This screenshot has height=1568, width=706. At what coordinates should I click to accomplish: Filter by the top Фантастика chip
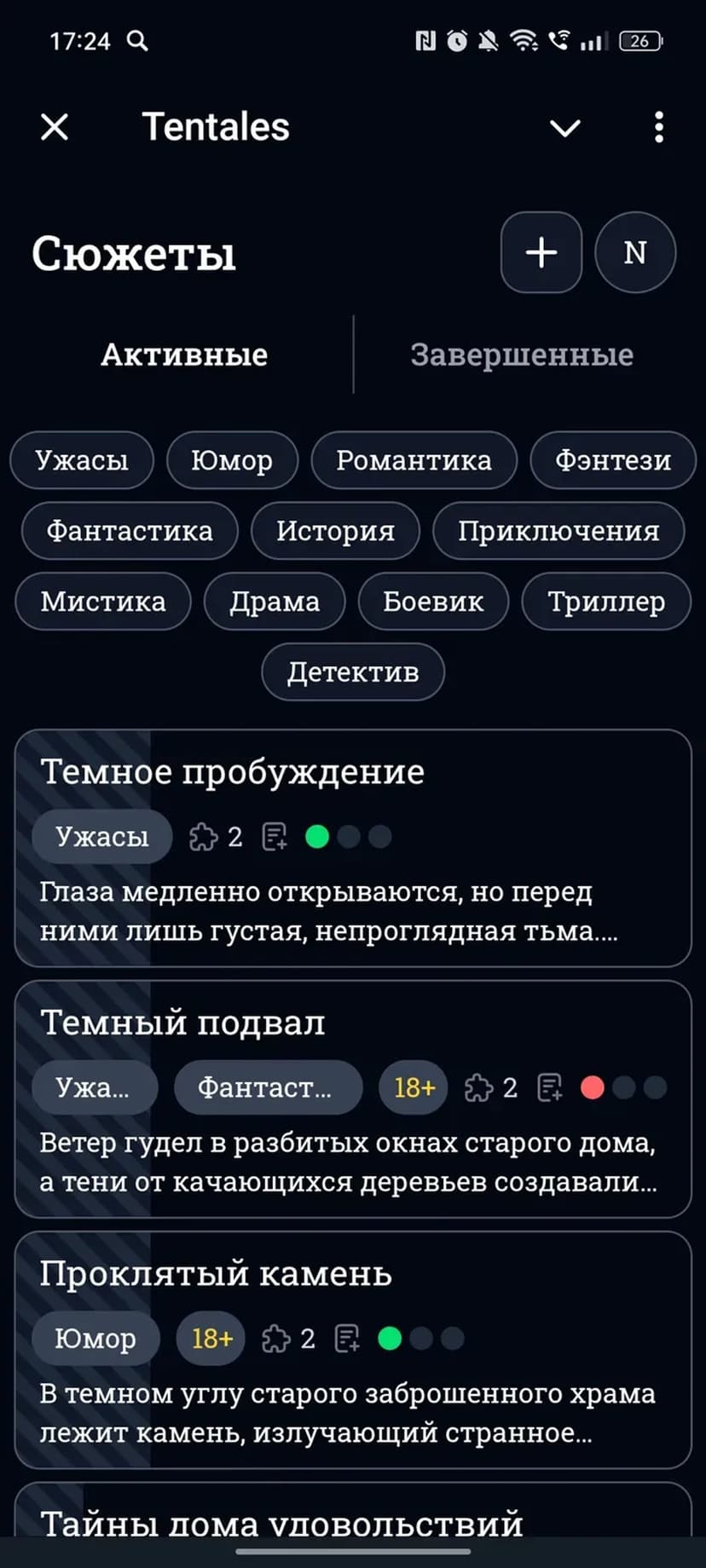[130, 531]
